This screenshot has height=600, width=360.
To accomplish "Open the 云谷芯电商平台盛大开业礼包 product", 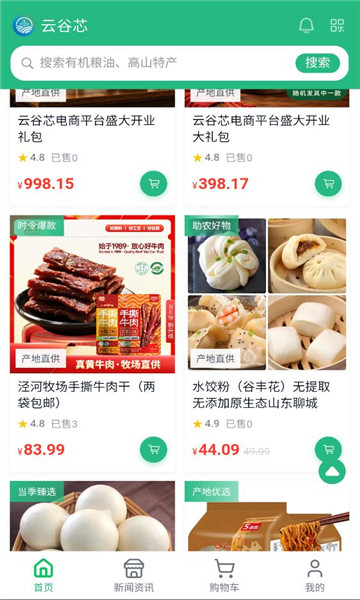I will (92, 147).
